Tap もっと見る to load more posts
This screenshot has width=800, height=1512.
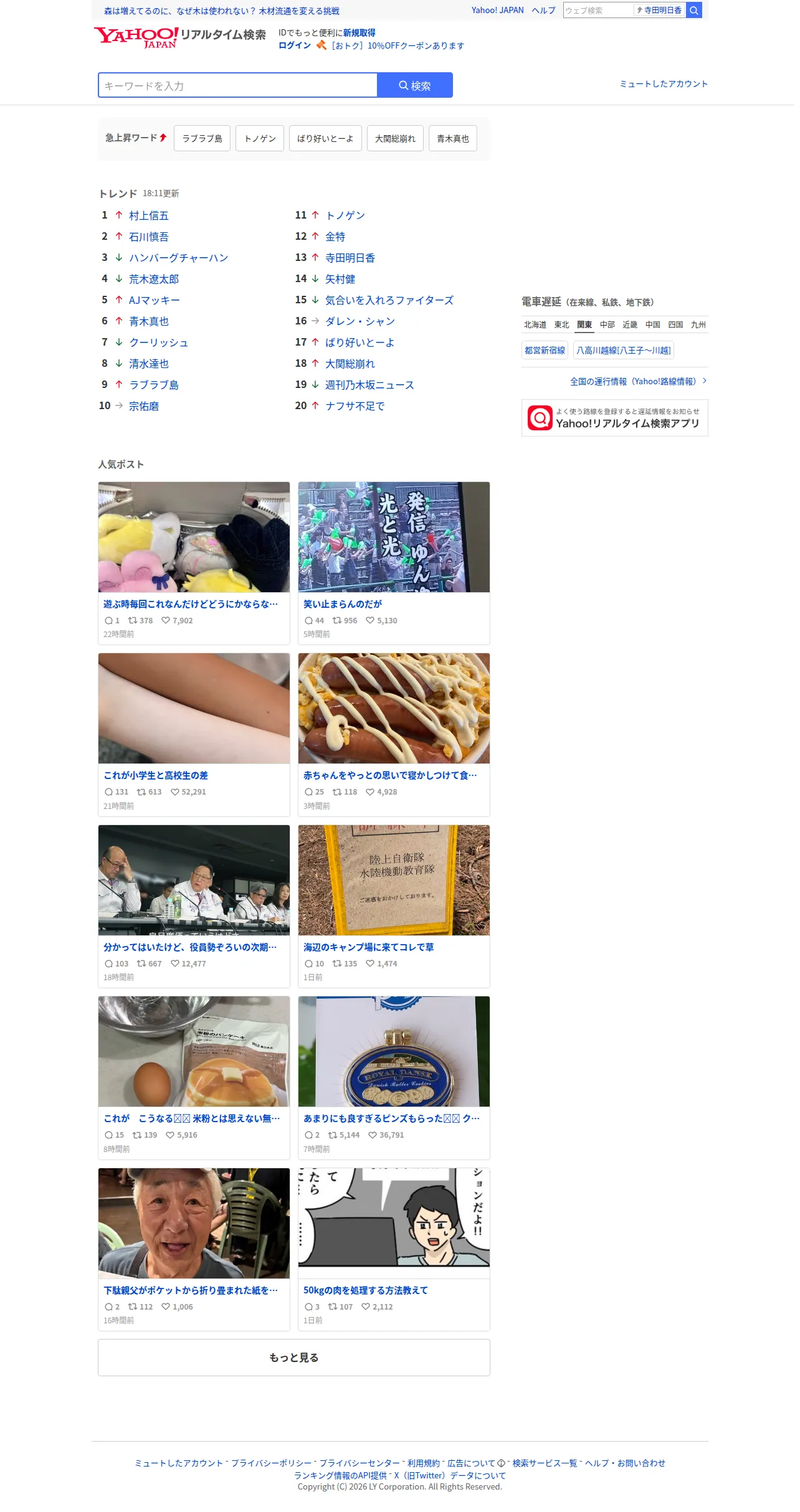(294, 1358)
